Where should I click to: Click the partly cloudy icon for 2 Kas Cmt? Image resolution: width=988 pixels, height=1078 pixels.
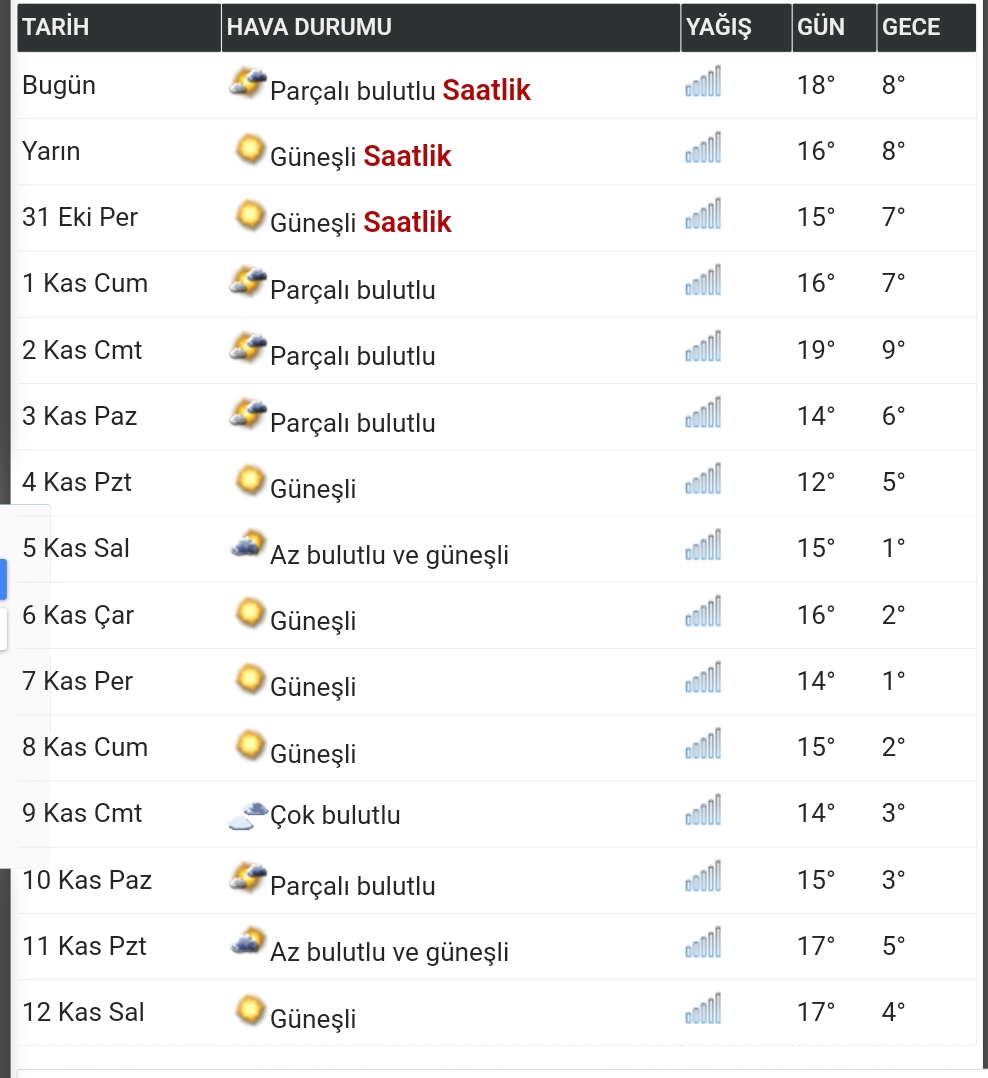[x=245, y=345]
